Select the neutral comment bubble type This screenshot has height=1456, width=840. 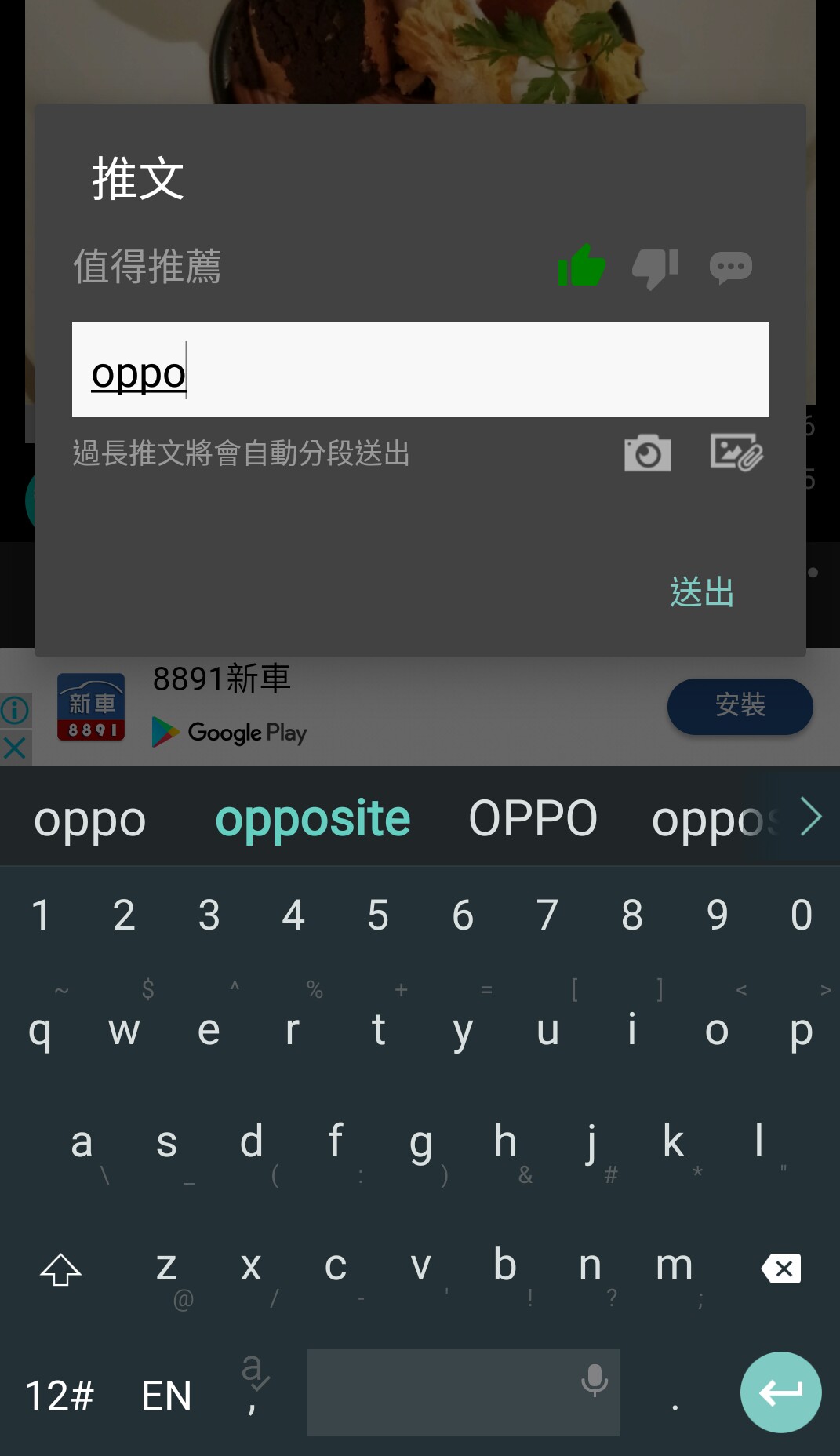(x=730, y=268)
